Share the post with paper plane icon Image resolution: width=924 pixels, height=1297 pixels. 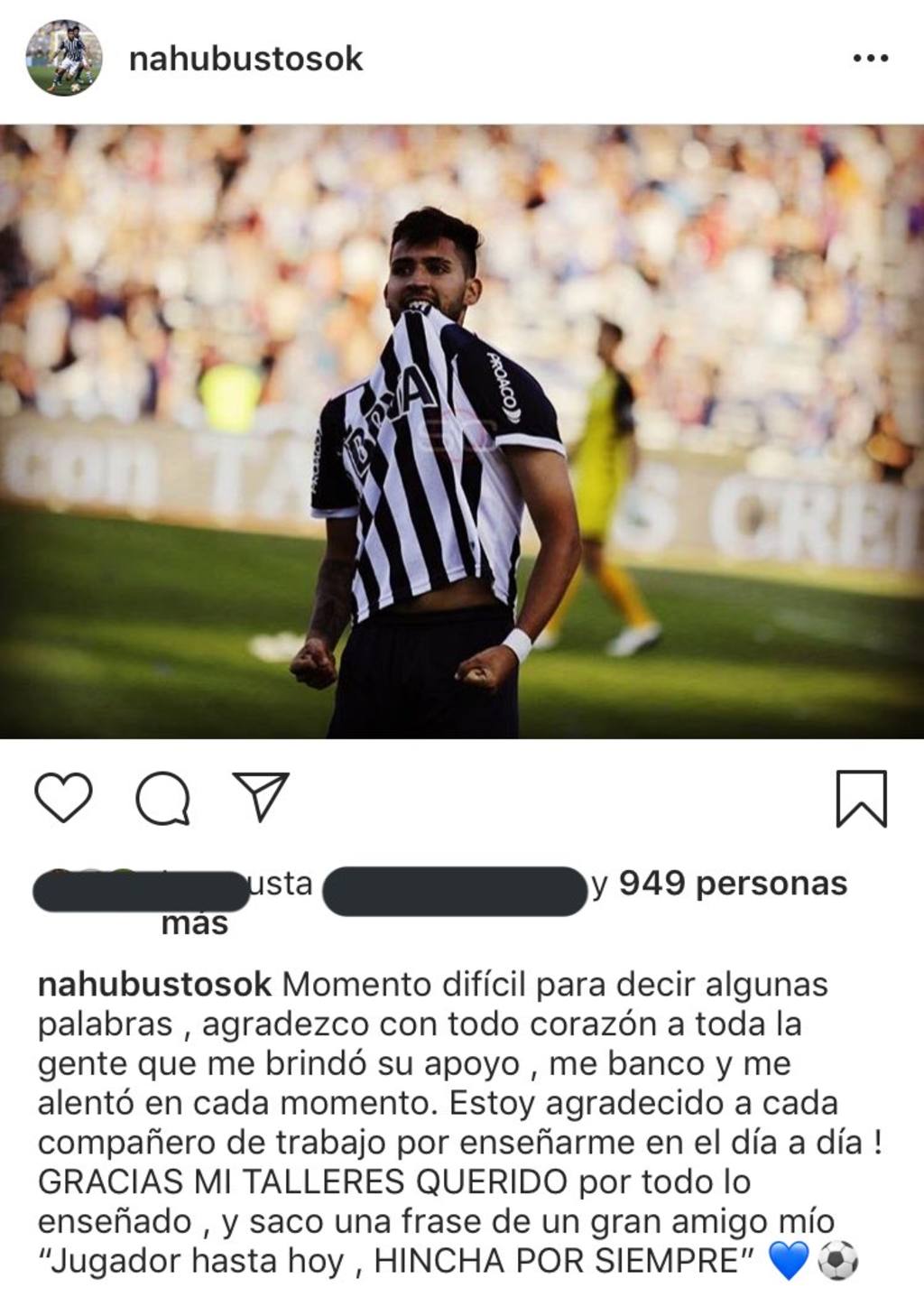point(261,796)
